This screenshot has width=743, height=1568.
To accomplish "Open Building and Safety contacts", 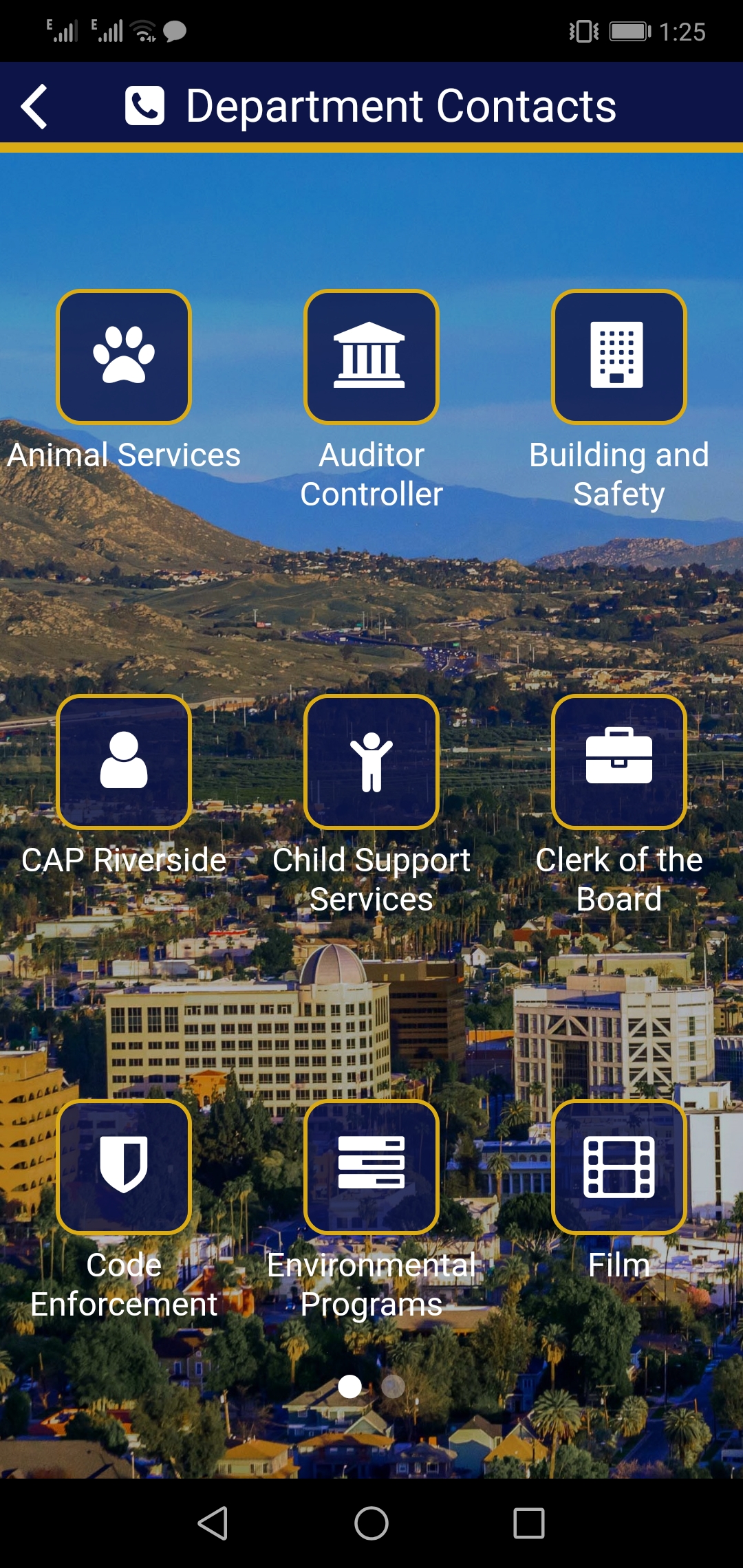I will pyautogui.click(x=619, y=357).
